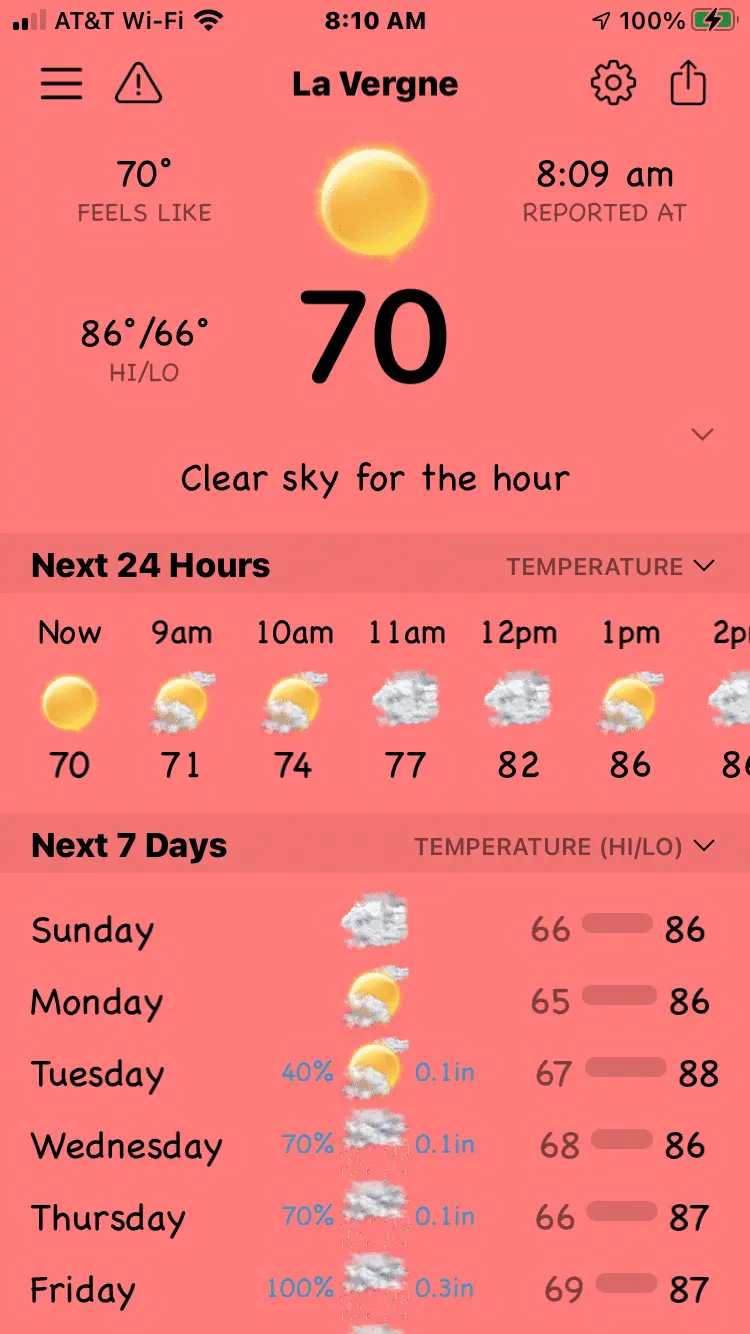Open the Next 24 Hours TEMPERATURE dropdown
Screen dimensions: 750x1334
pos(610,566)
